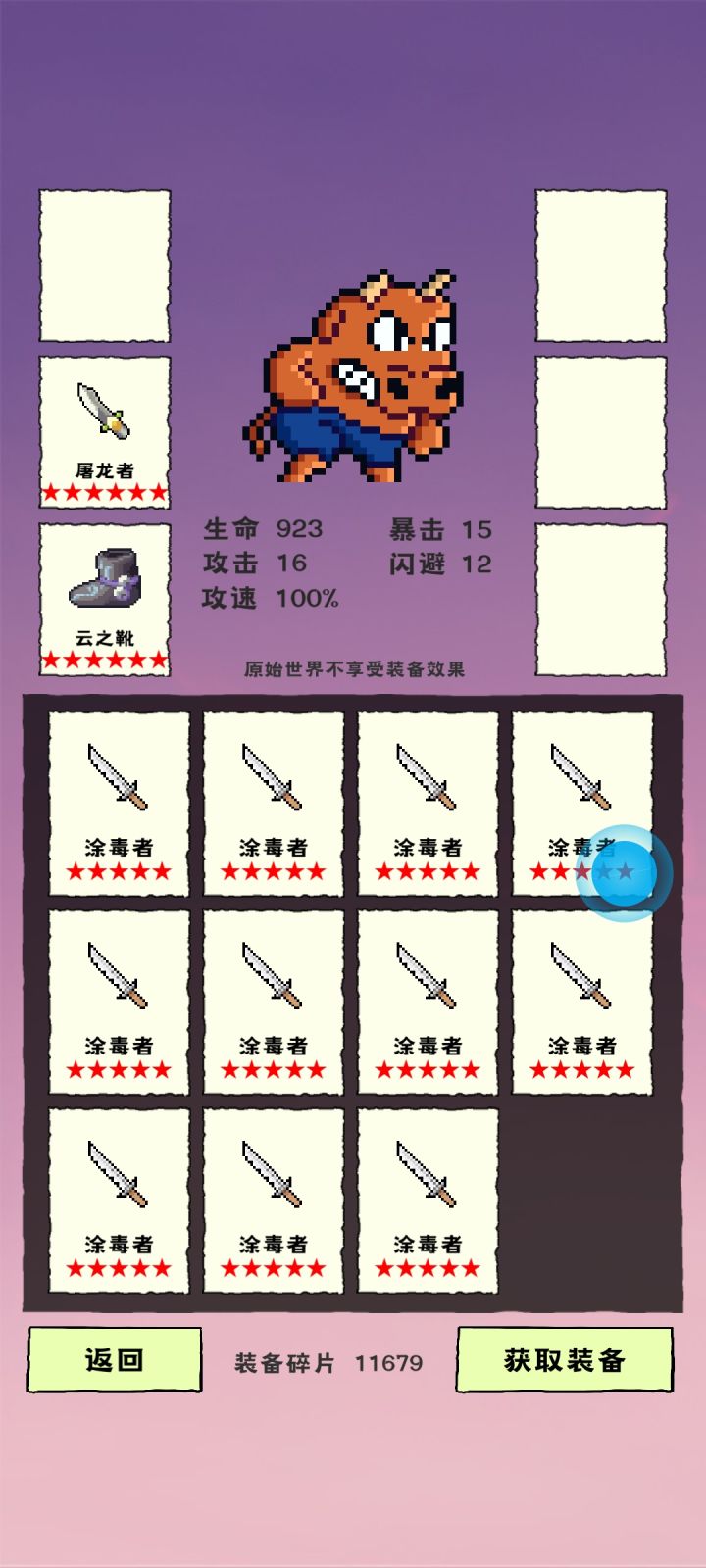Select the 涂毒者 sword in row one, column two
This screenshot has height=1568, width=706.
tap(273, 804)
